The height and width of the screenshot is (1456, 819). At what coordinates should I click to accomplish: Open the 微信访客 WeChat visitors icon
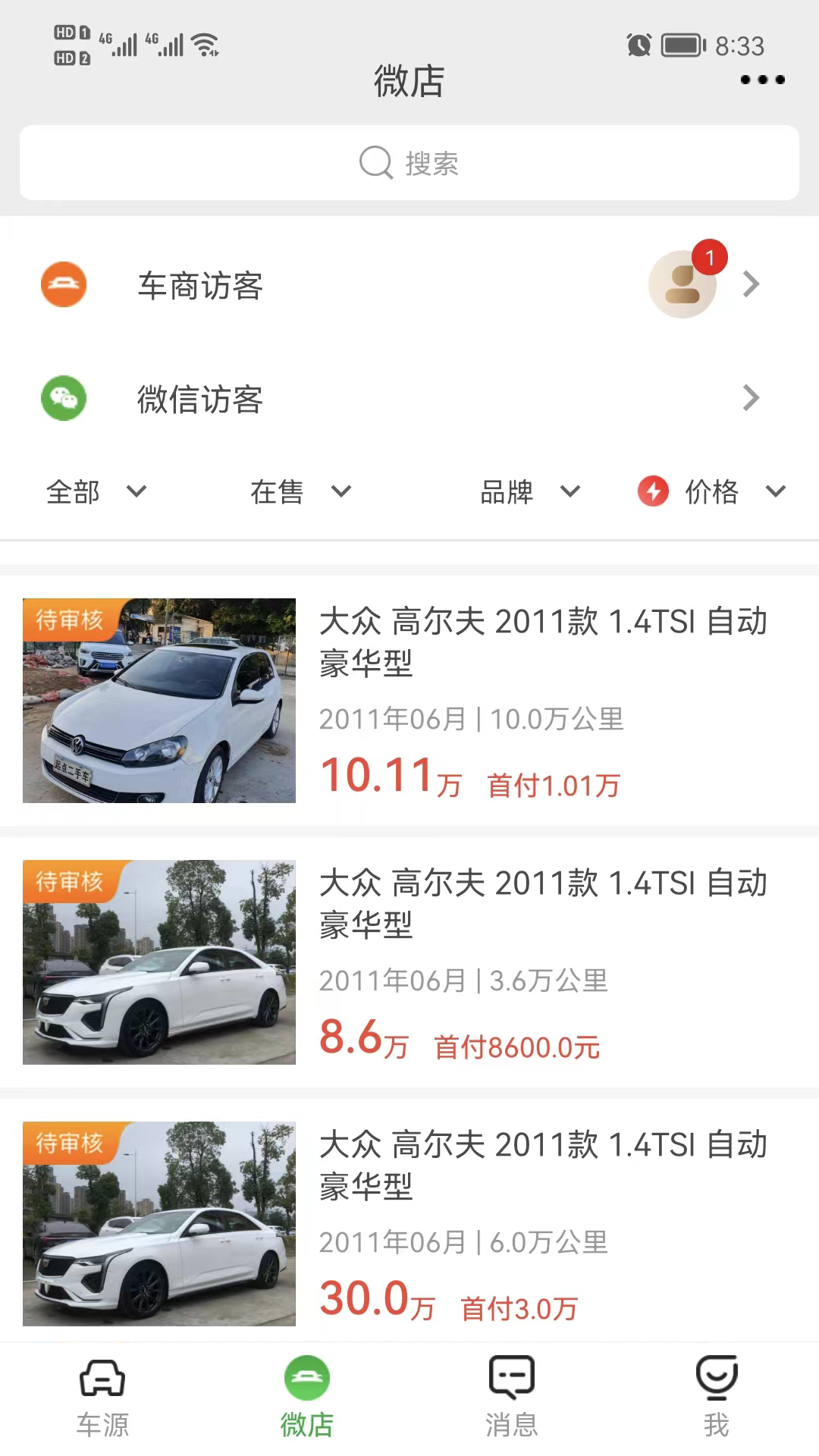64,398
